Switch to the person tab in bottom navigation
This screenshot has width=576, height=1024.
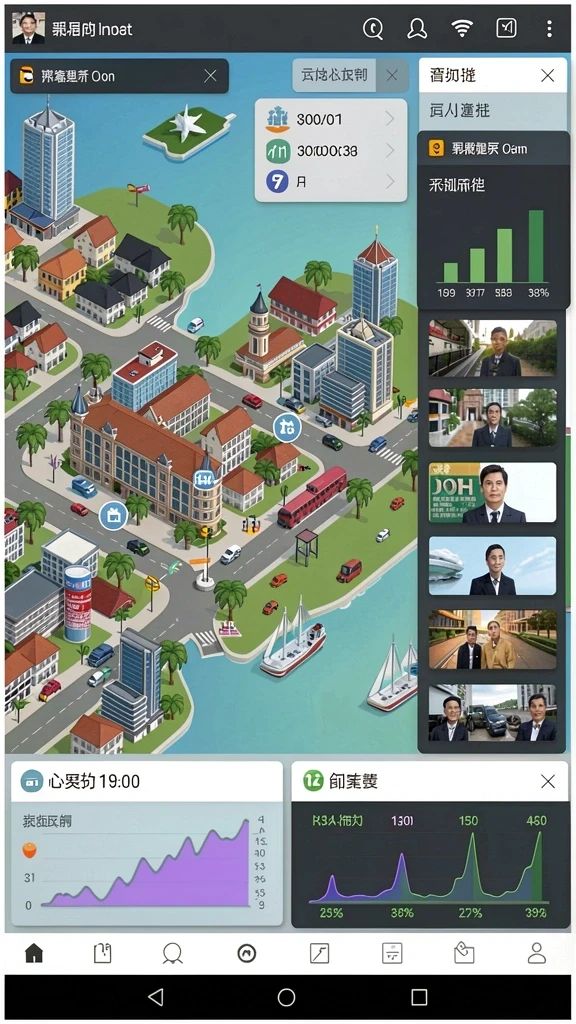point(537,953)
